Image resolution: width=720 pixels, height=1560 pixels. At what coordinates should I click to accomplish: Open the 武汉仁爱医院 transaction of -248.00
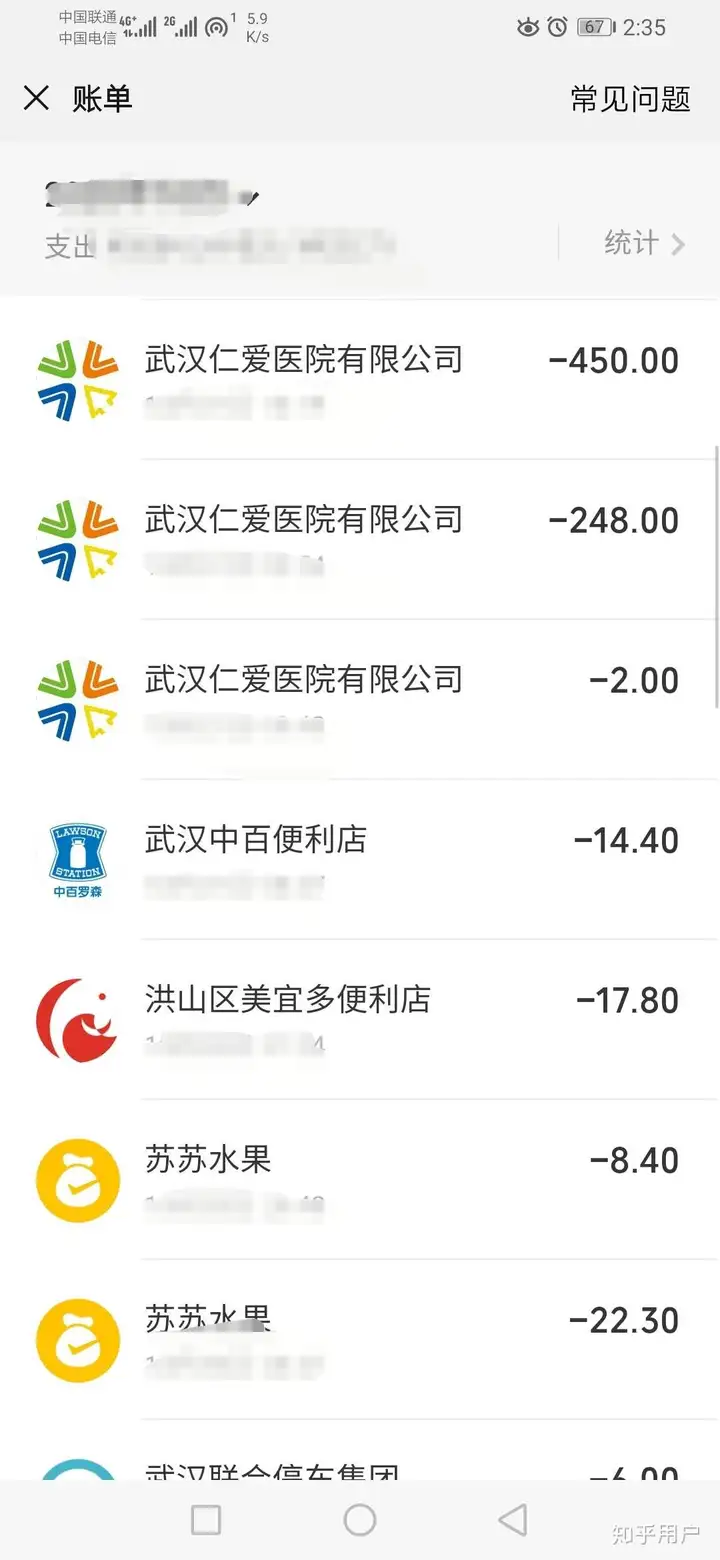[x=360, y=540]
